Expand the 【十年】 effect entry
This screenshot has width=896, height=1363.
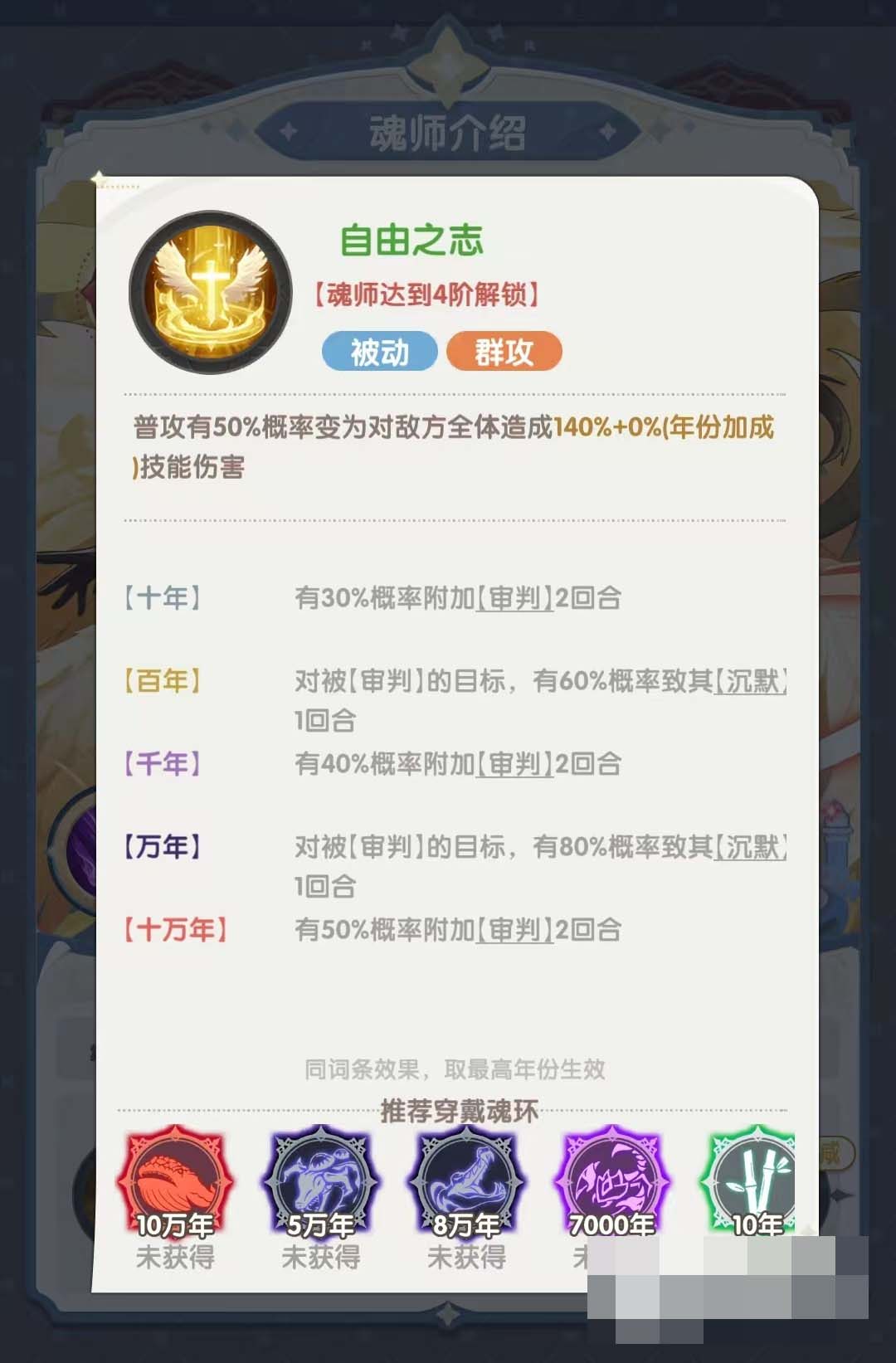[164, 595]
